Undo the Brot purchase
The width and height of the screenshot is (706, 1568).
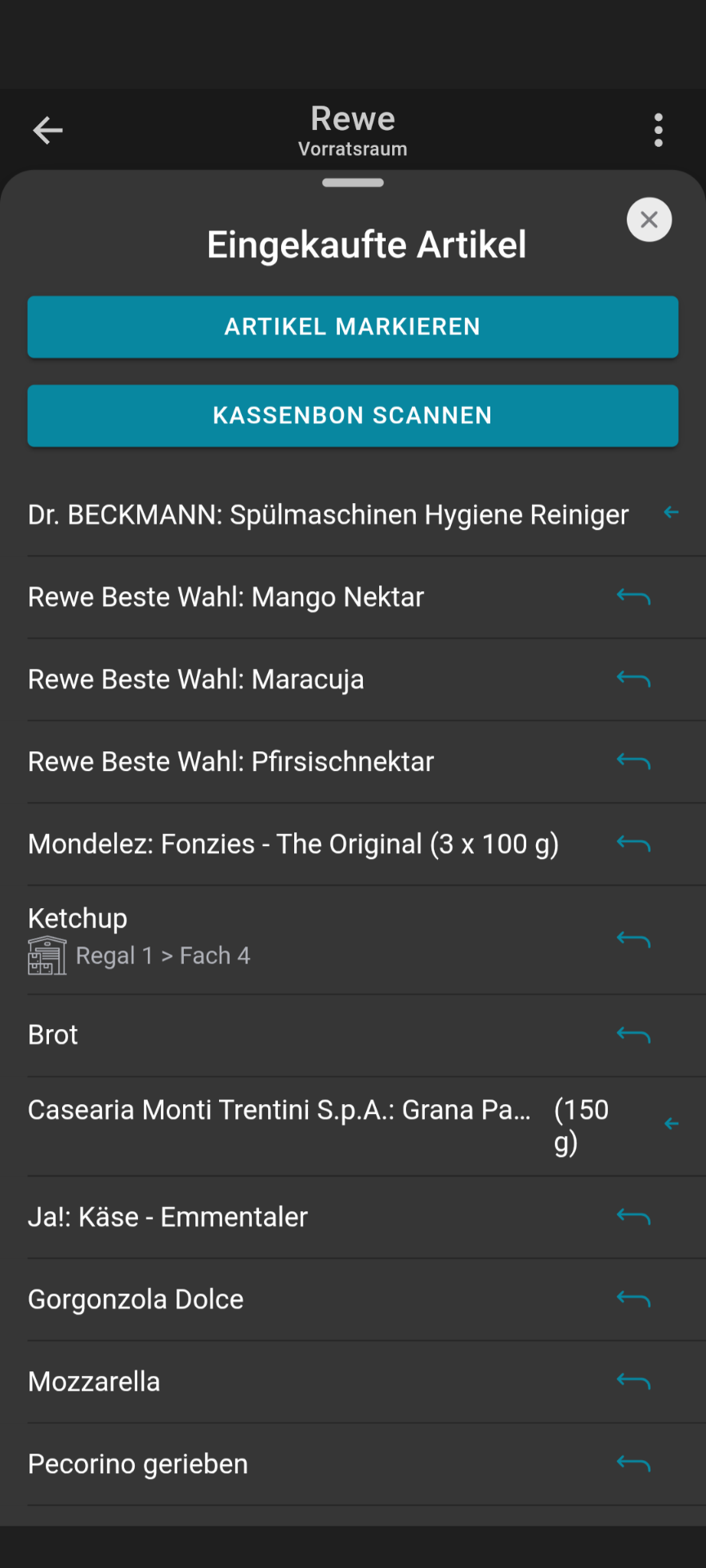[x=633, y=1036]
